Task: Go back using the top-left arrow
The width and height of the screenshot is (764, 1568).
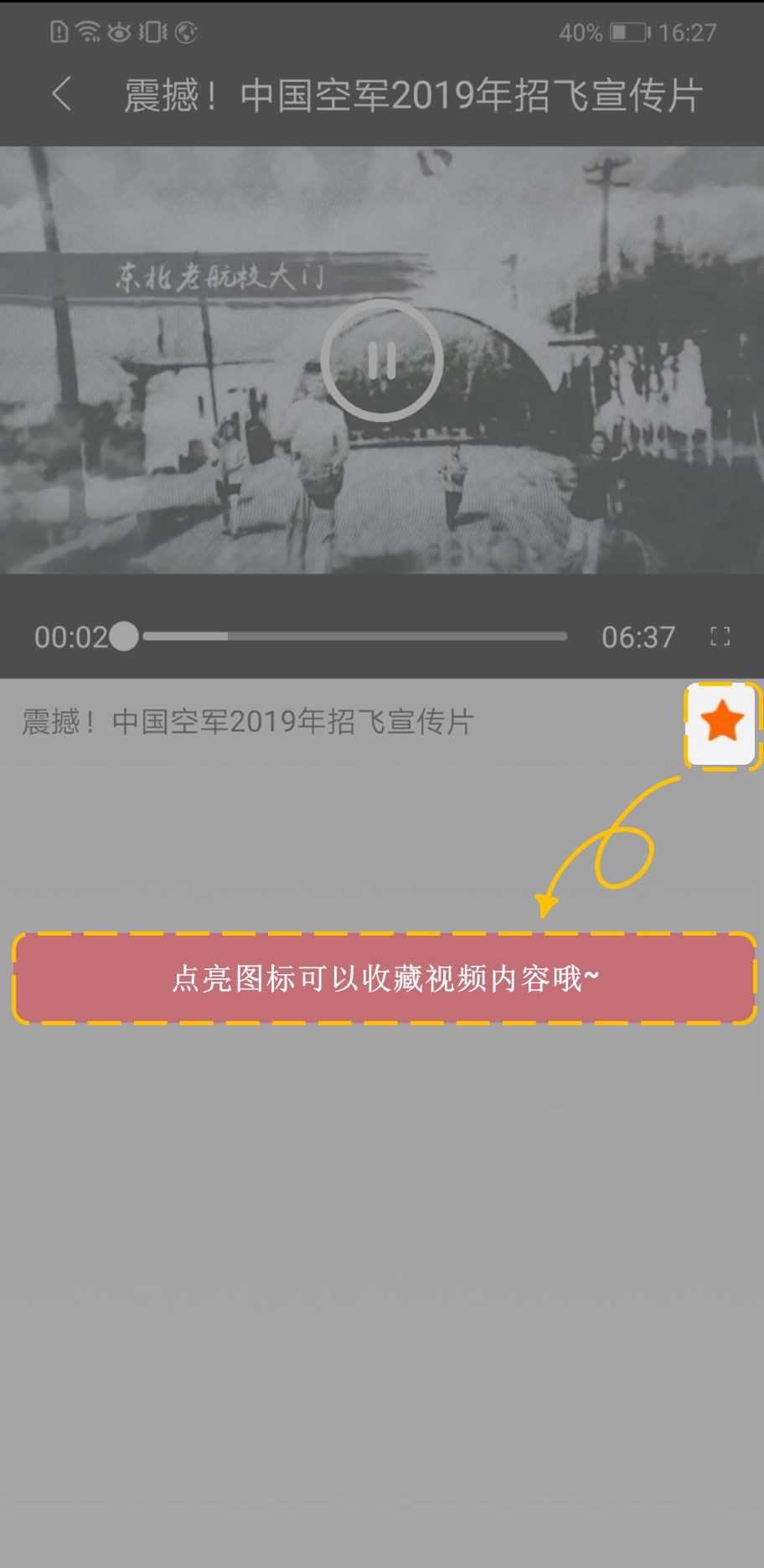Action: (62, 94)
